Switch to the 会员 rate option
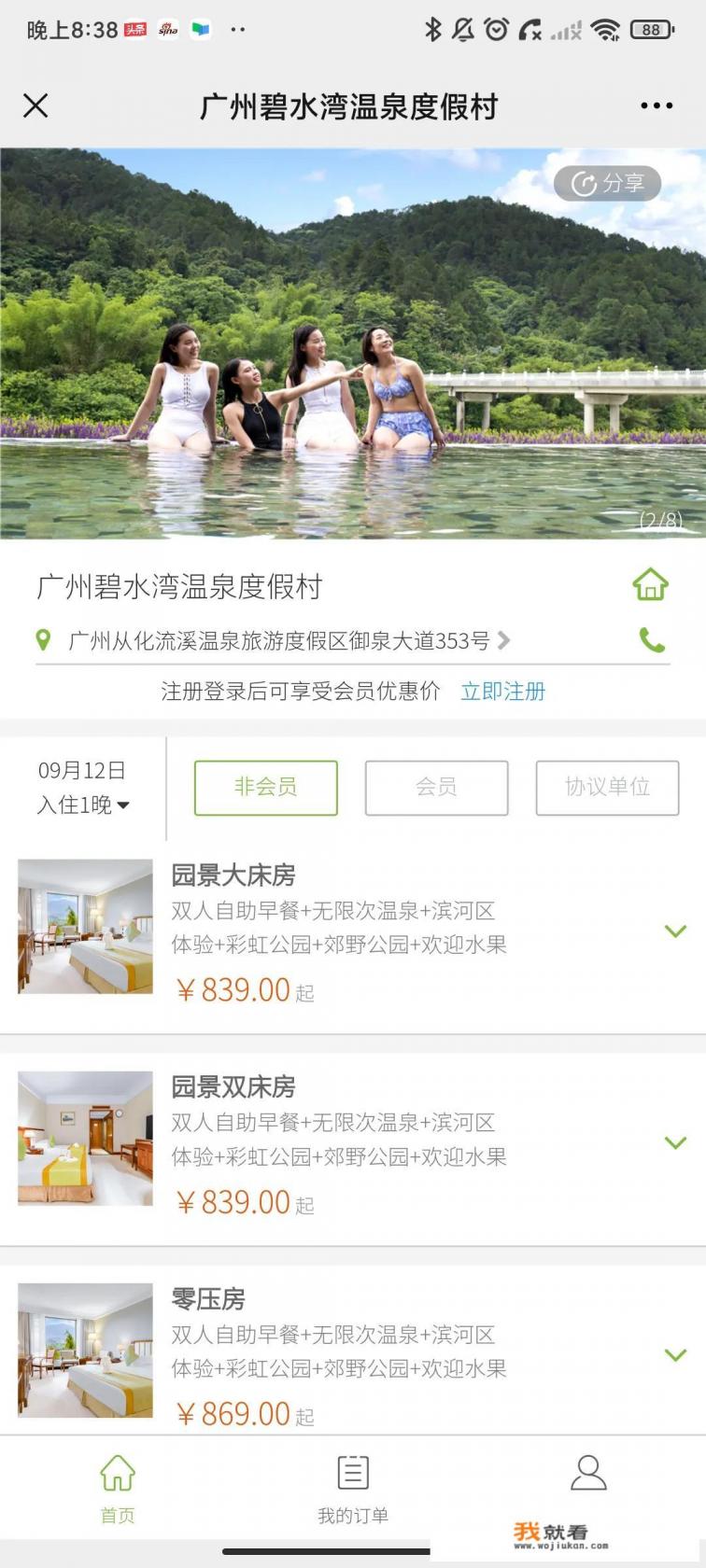The image size is (706, 1568). pos(435,787)
